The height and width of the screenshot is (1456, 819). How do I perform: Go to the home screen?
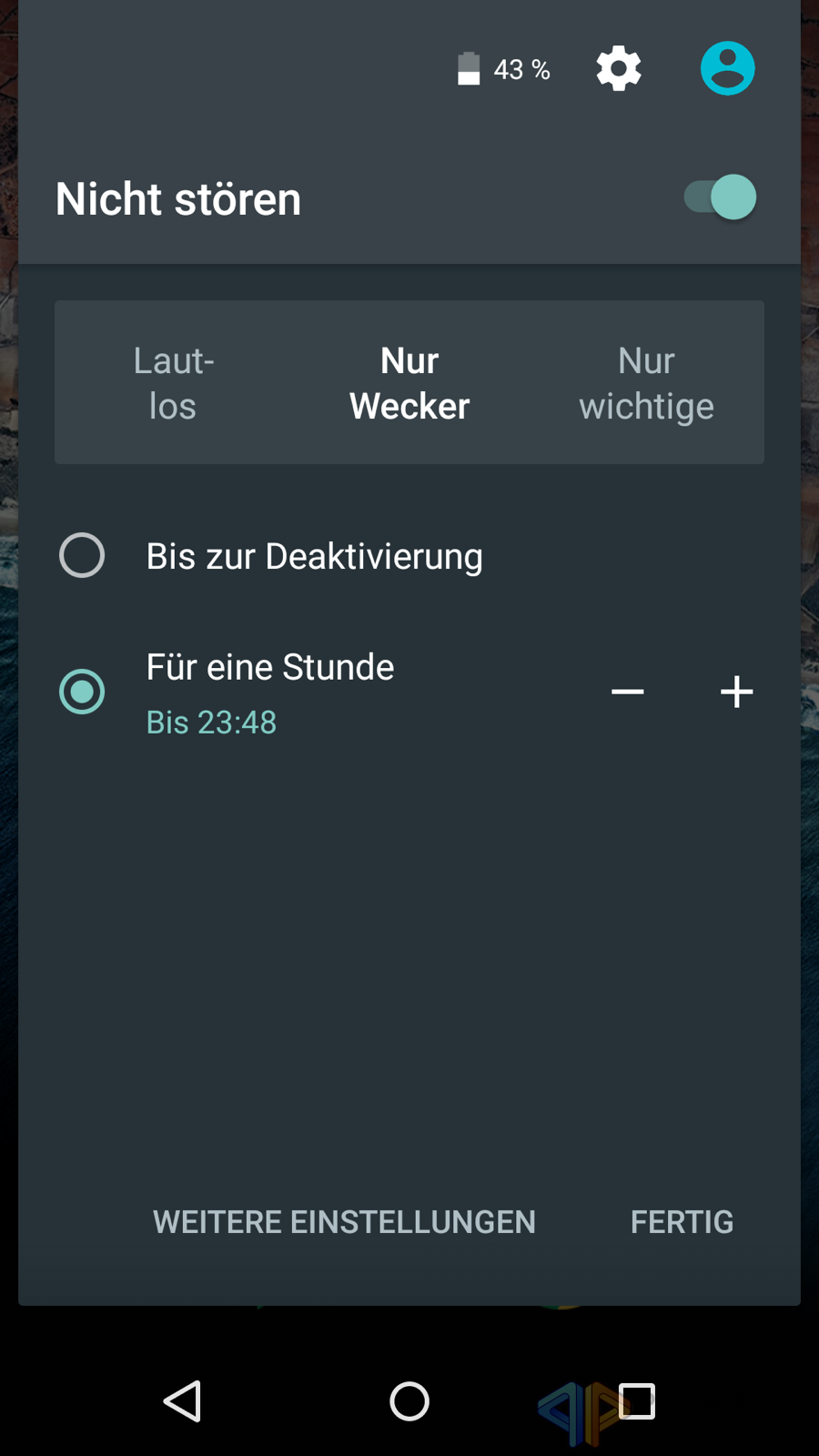pyautogui.click(x=409, y=1401)
